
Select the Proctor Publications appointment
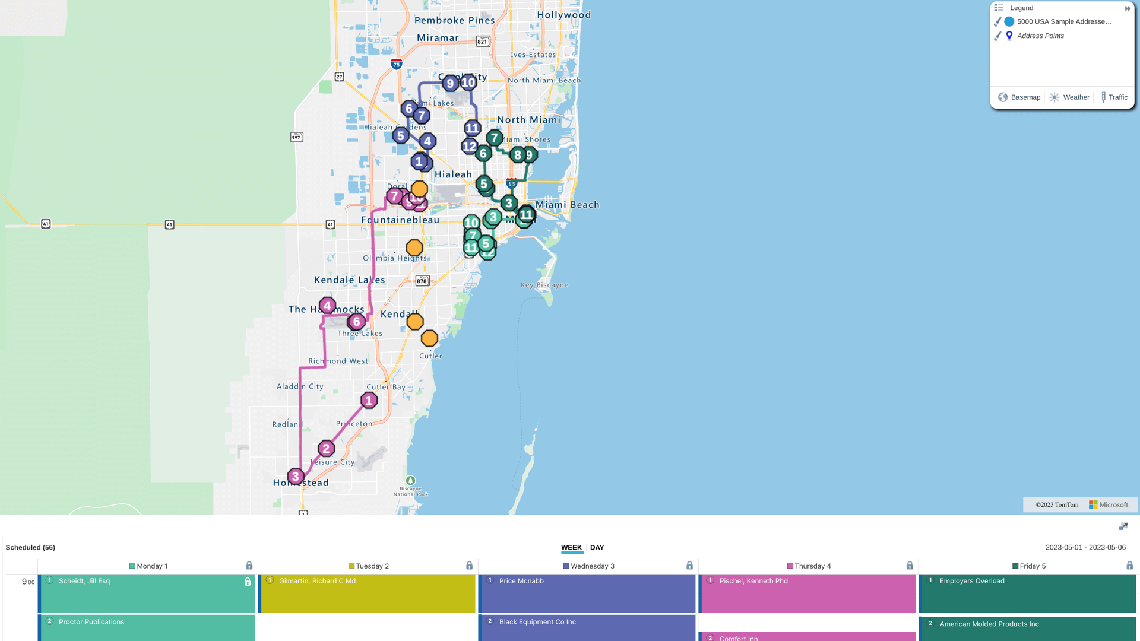[148, 627]
